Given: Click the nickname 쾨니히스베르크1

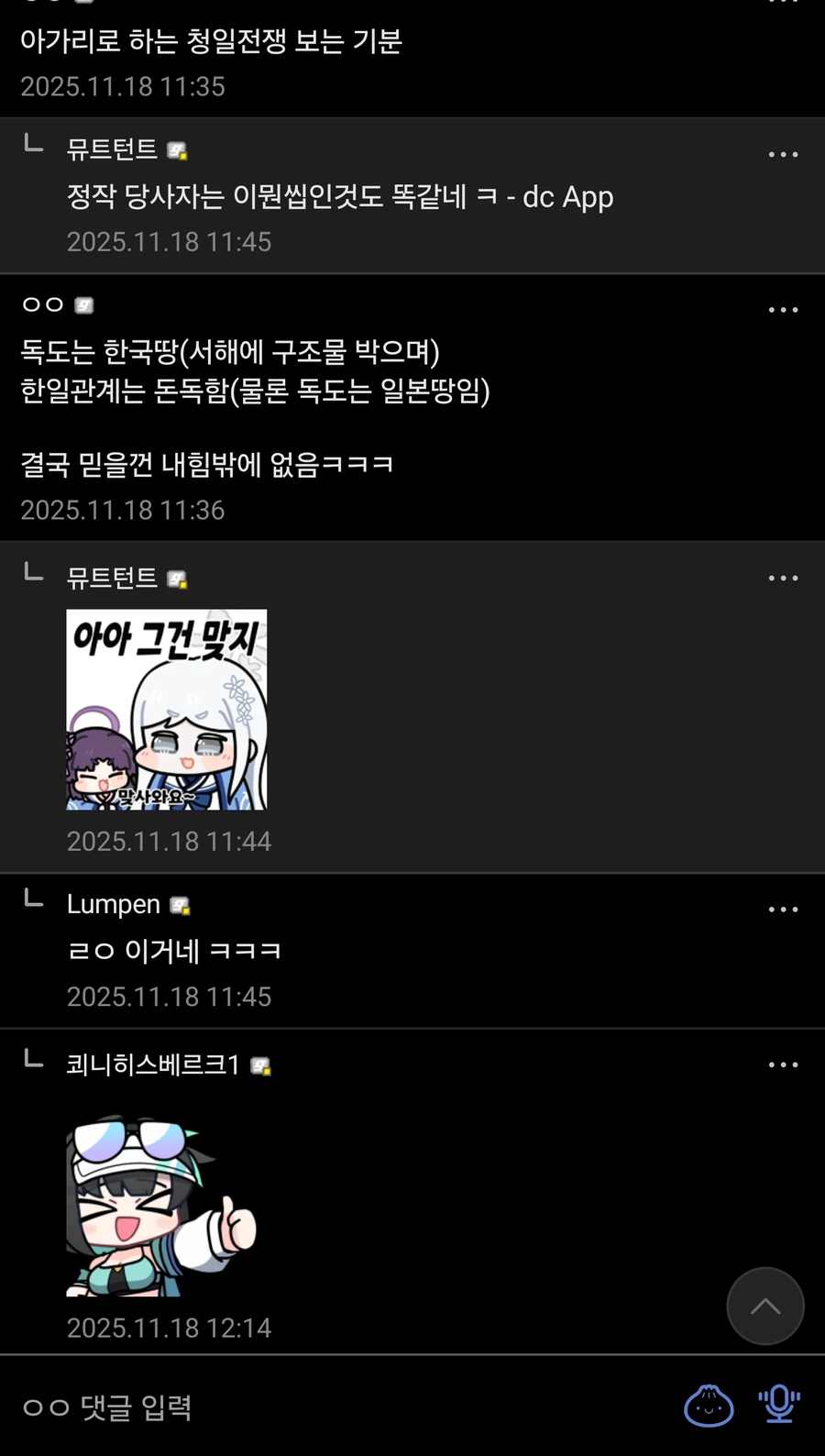Looking at the screenshot, I should click(x=150, y=1064).
